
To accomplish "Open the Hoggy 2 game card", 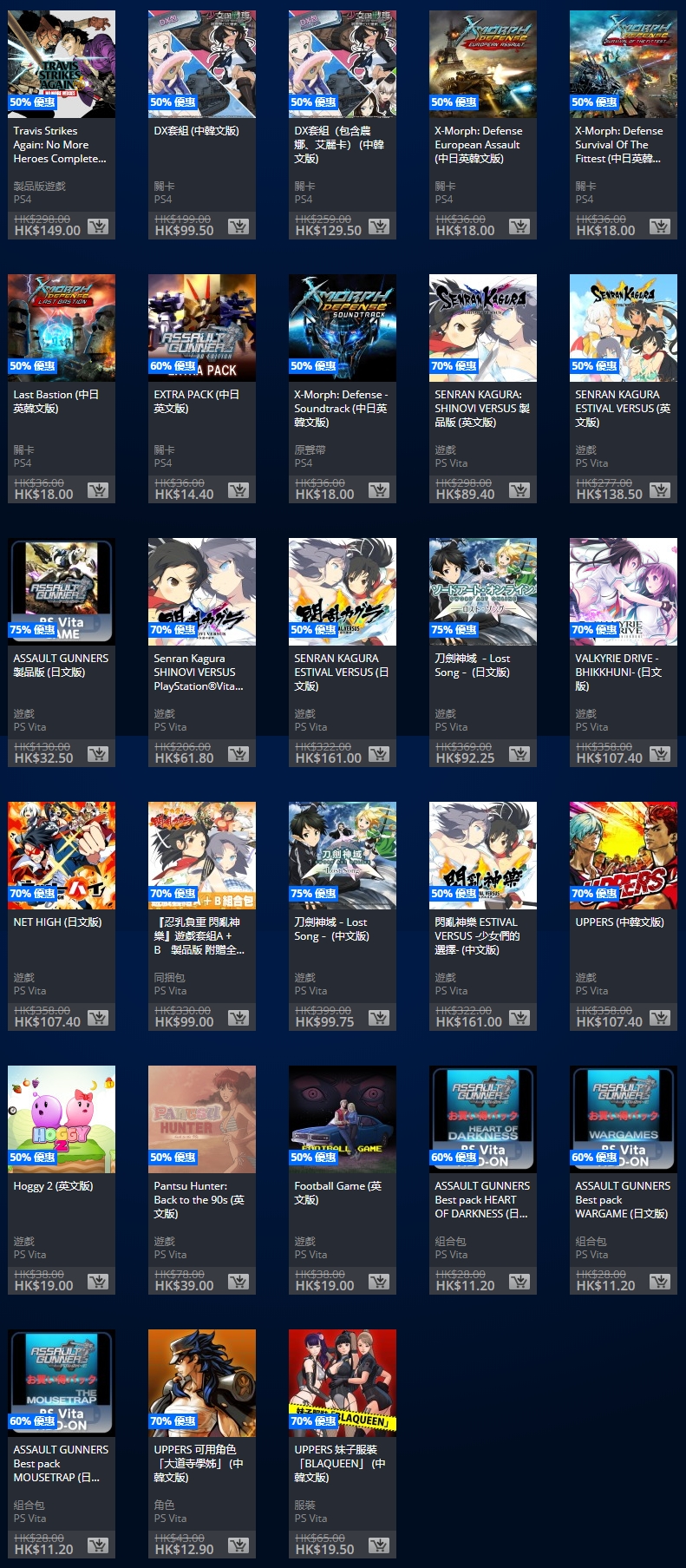I will pyautogui.click(x=61, y=1119).
